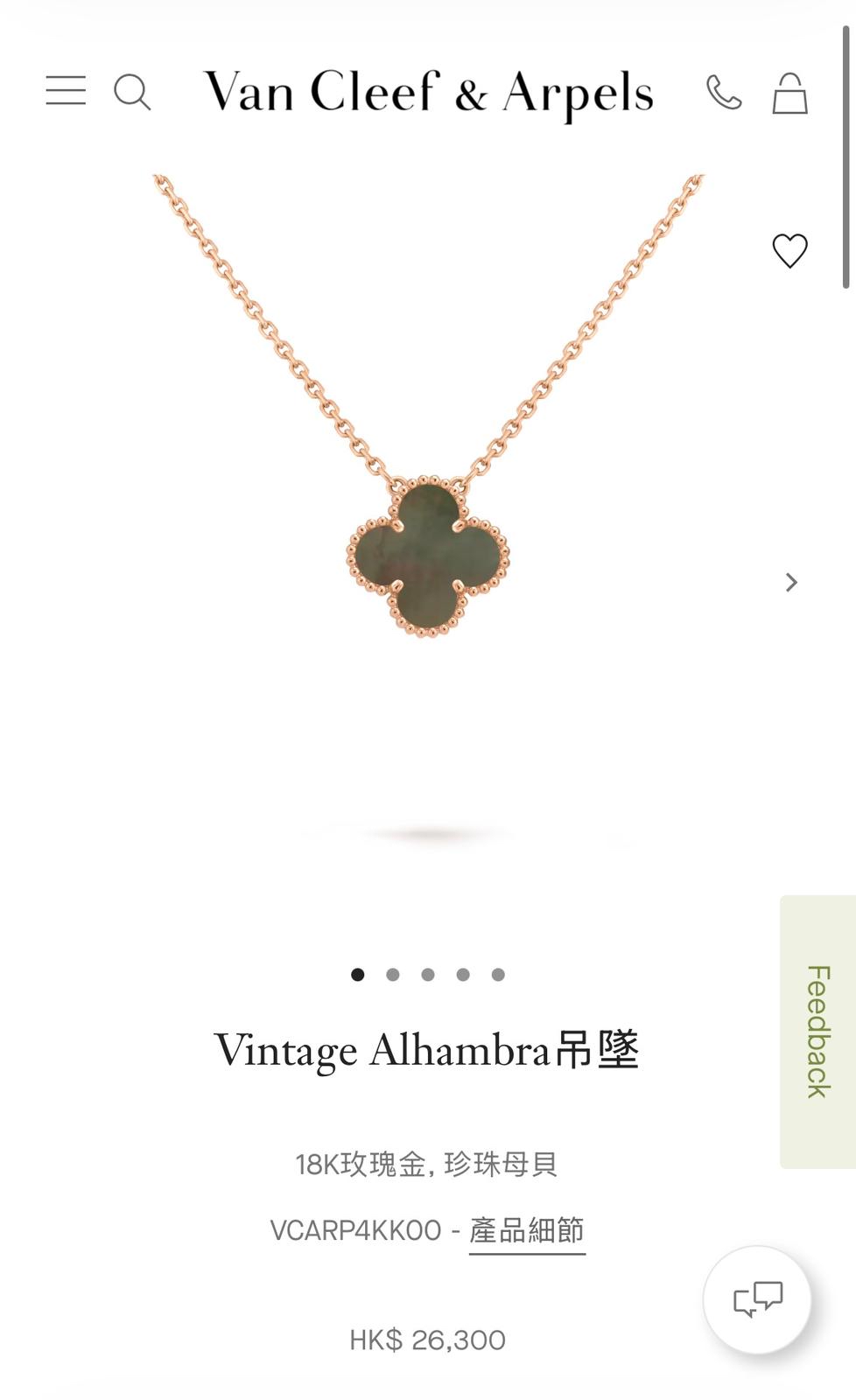Open the Feedback side tab
856x1400 pixels.
[x=817, y=1032]
